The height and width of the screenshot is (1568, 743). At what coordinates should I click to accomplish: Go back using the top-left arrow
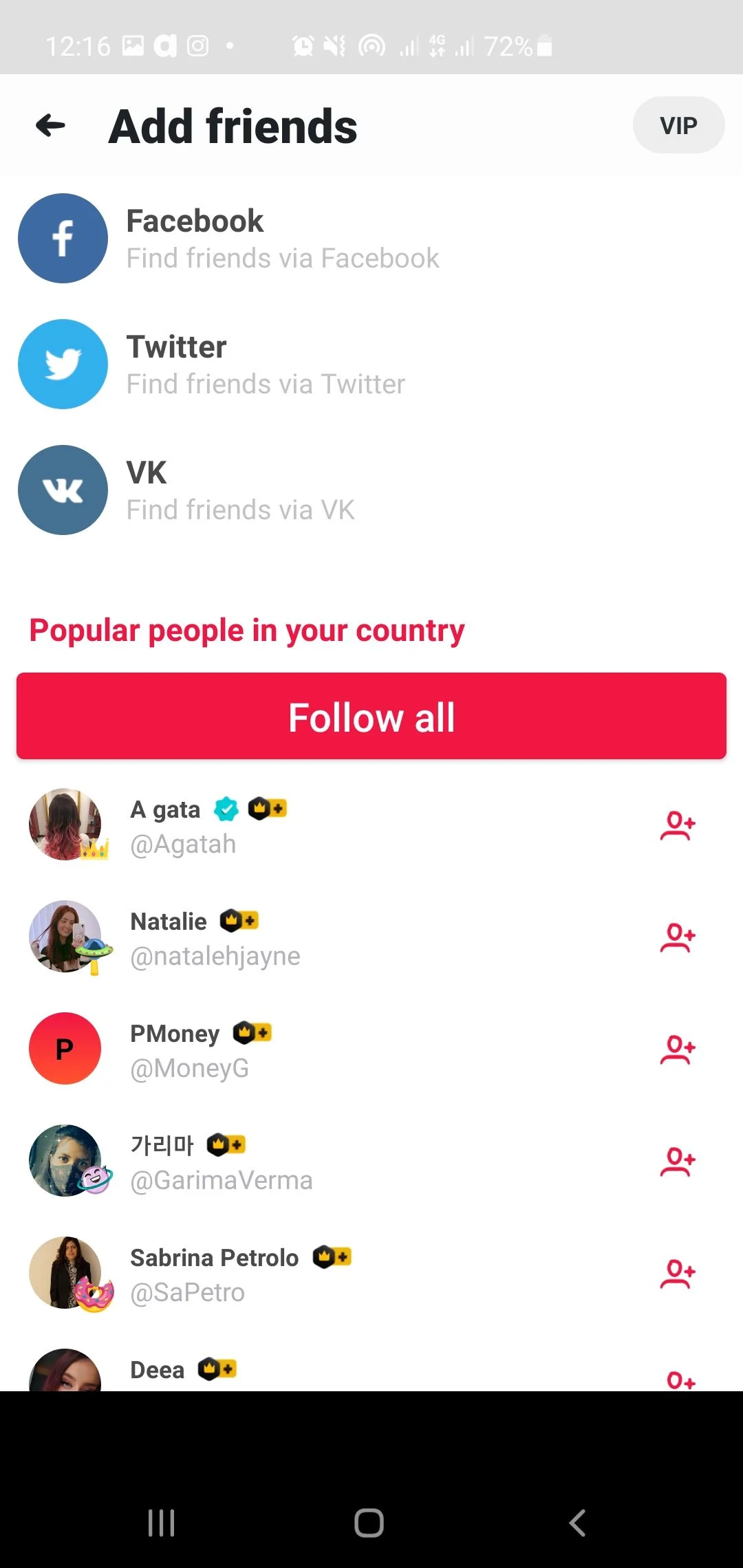[51, 125]
